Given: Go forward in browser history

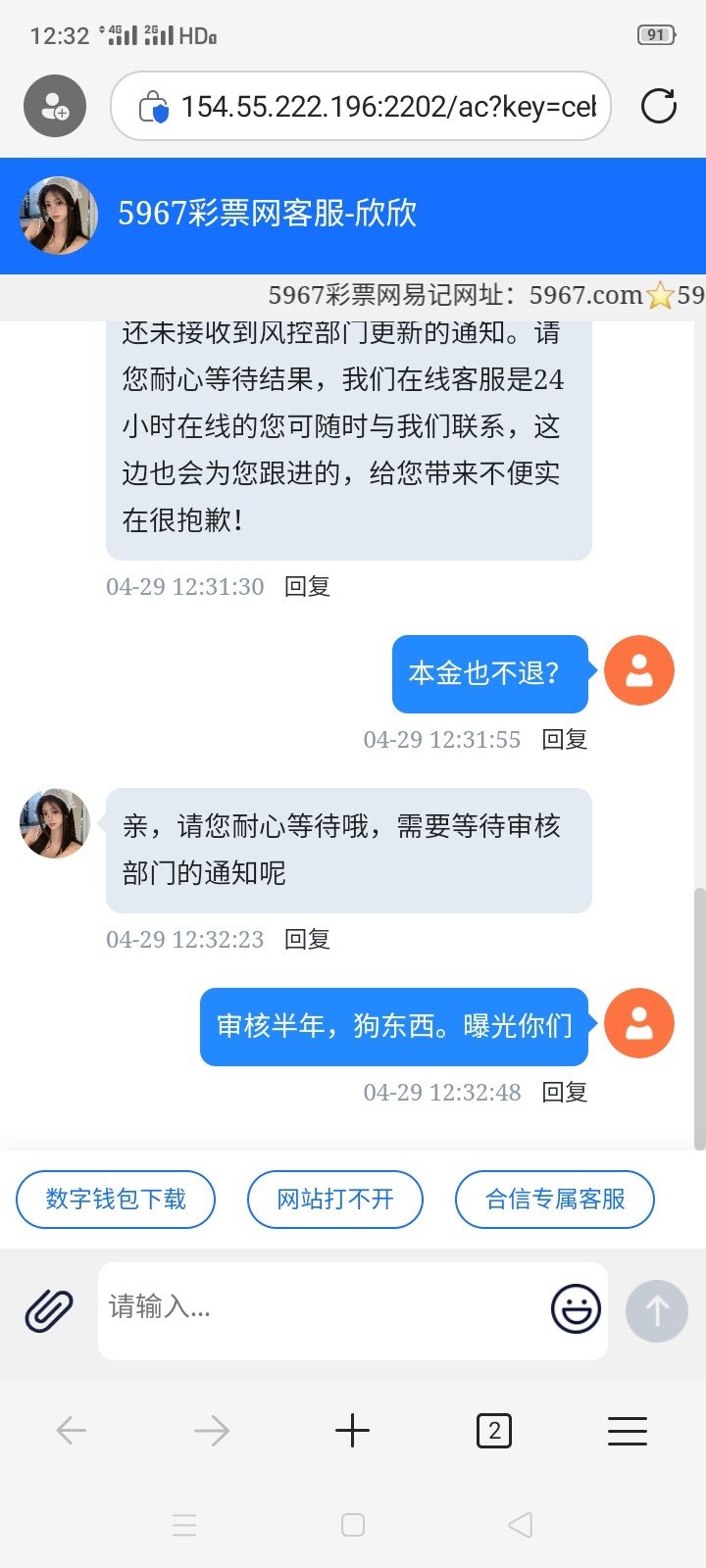Looking at the screenshot, I should click(212, 1431).
